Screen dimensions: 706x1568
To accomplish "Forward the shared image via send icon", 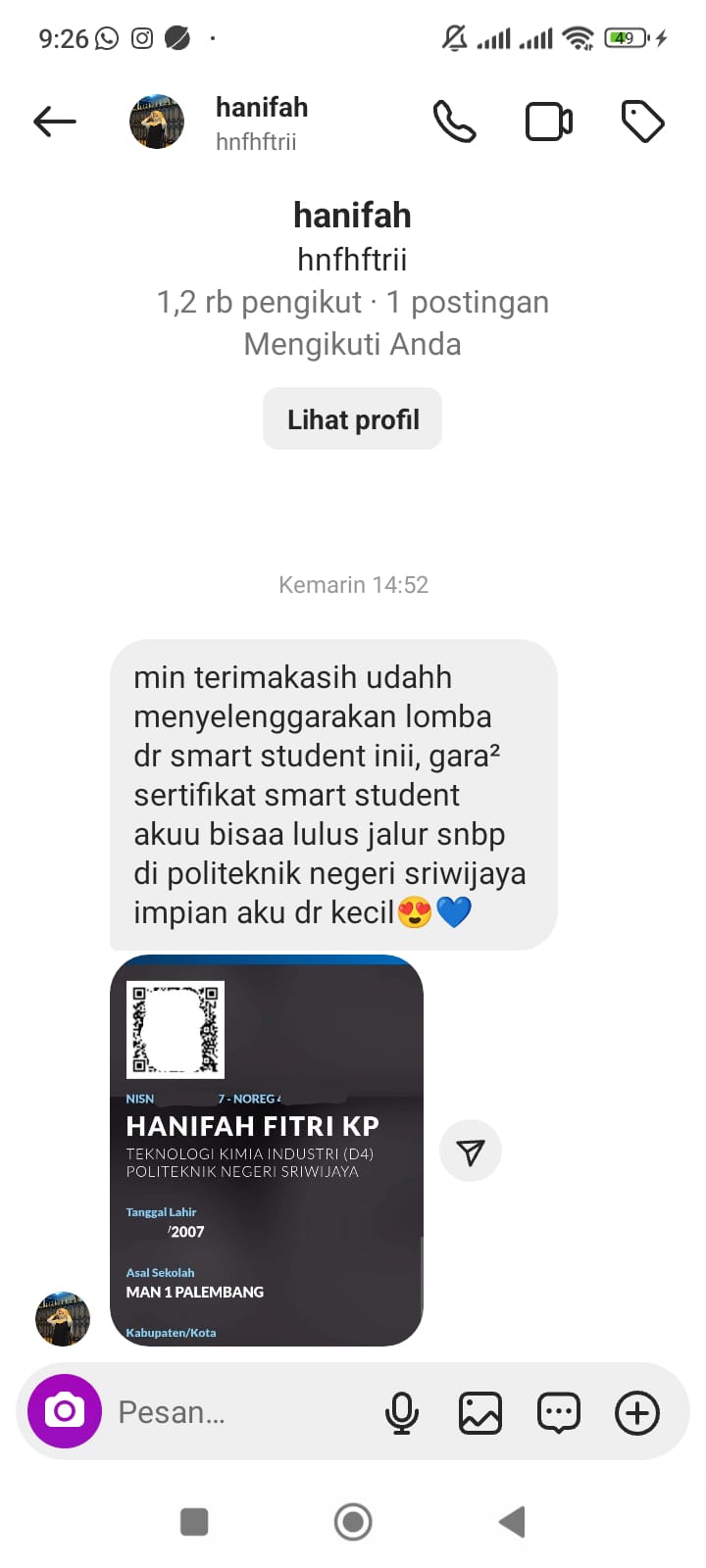I will pyautogui.click(x=471, y=1151).
